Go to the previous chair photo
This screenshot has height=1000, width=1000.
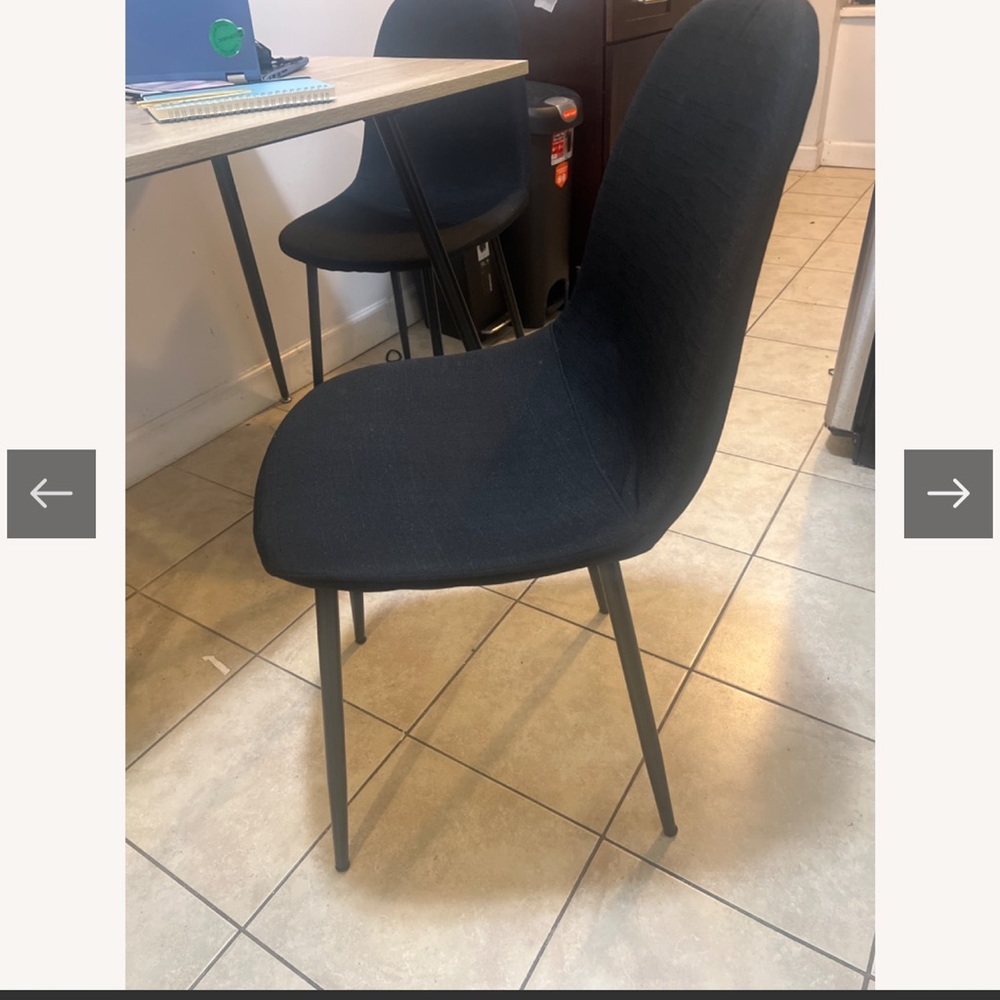[51, 493]
